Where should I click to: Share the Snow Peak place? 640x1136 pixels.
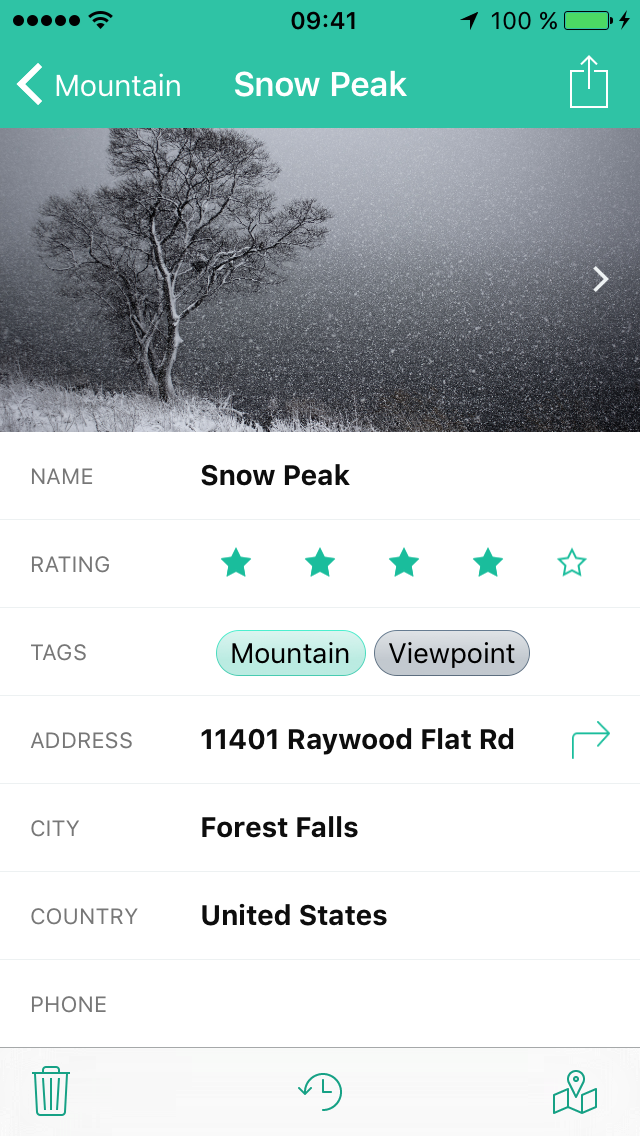pyautogui.click(x=588, y=83)
